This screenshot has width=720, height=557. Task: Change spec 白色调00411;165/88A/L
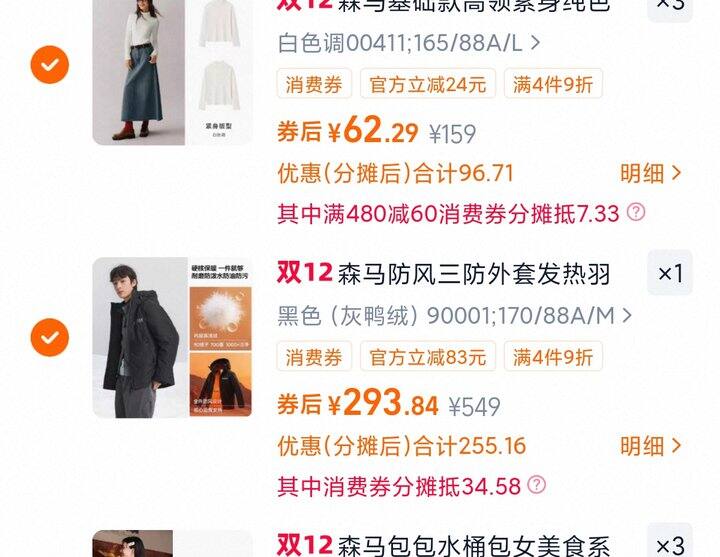409,43
